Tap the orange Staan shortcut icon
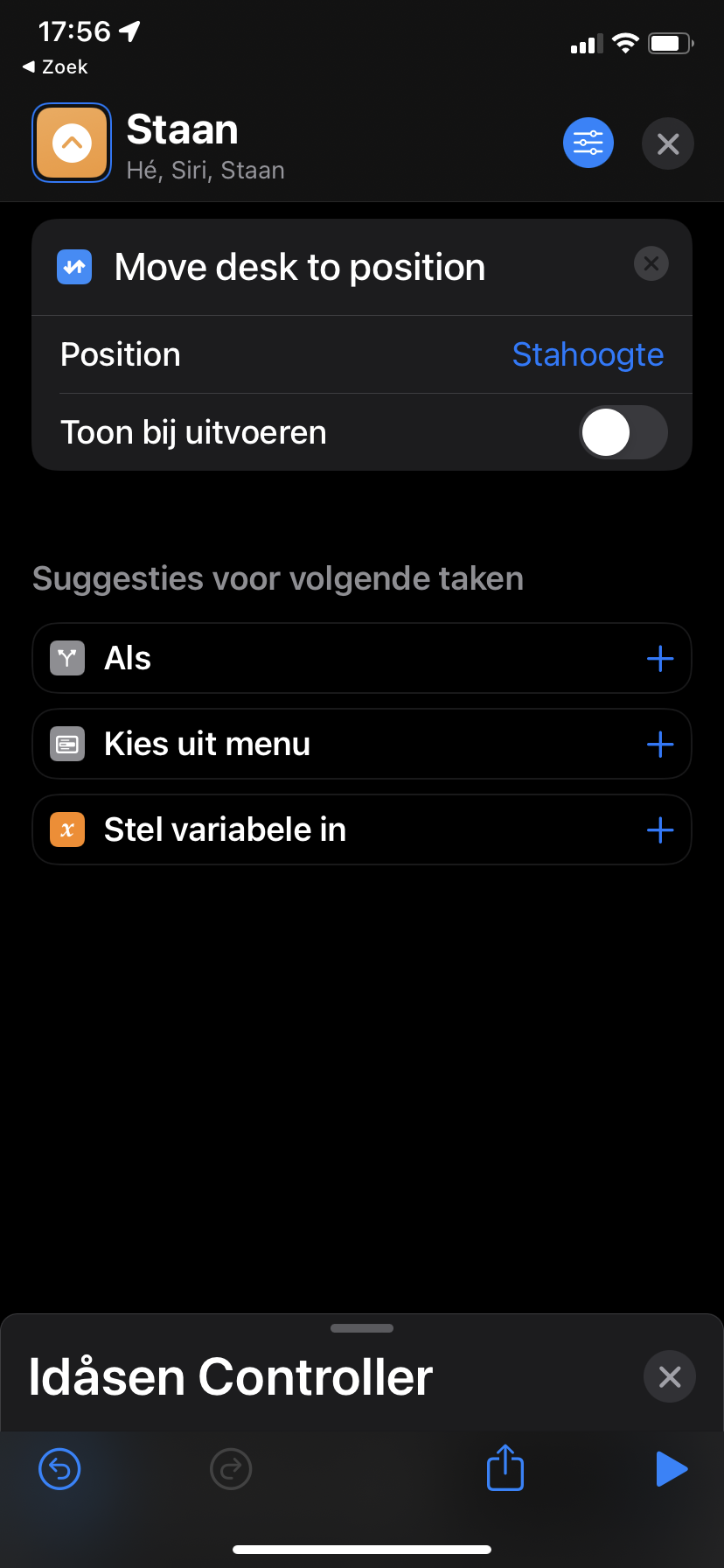The width and height of the screenshot is (724, 1568). pos(72,143)
